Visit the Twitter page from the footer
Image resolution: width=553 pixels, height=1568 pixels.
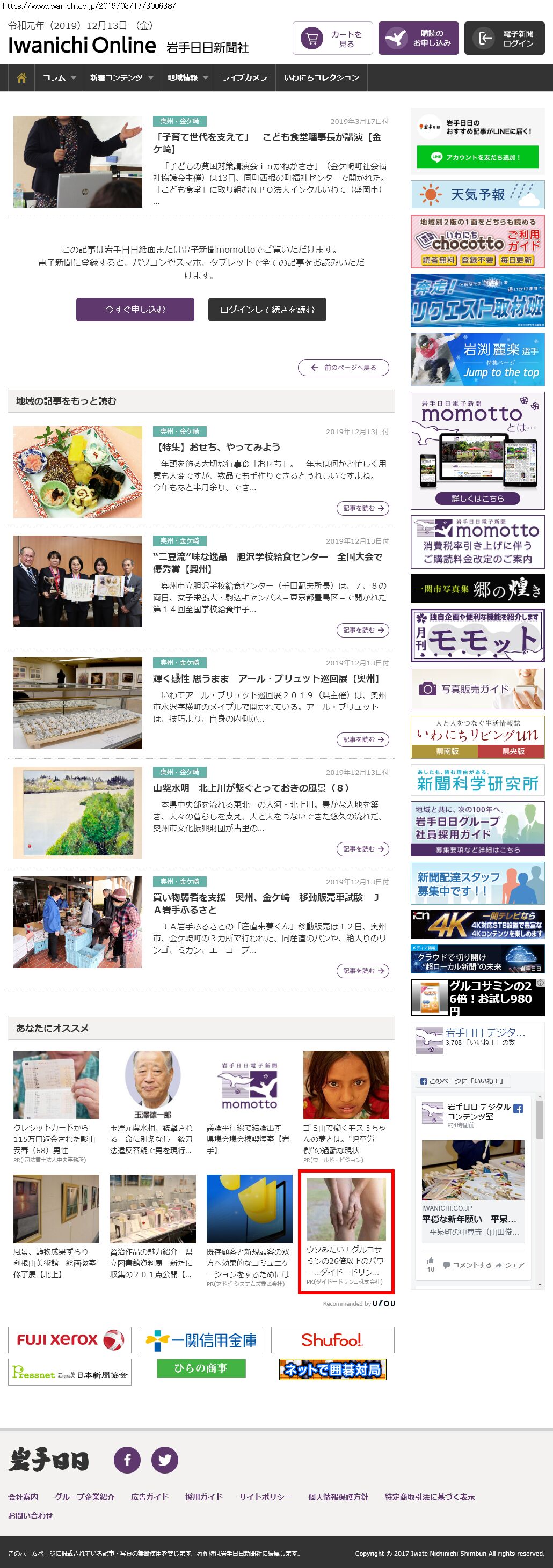coord(164,1460)
